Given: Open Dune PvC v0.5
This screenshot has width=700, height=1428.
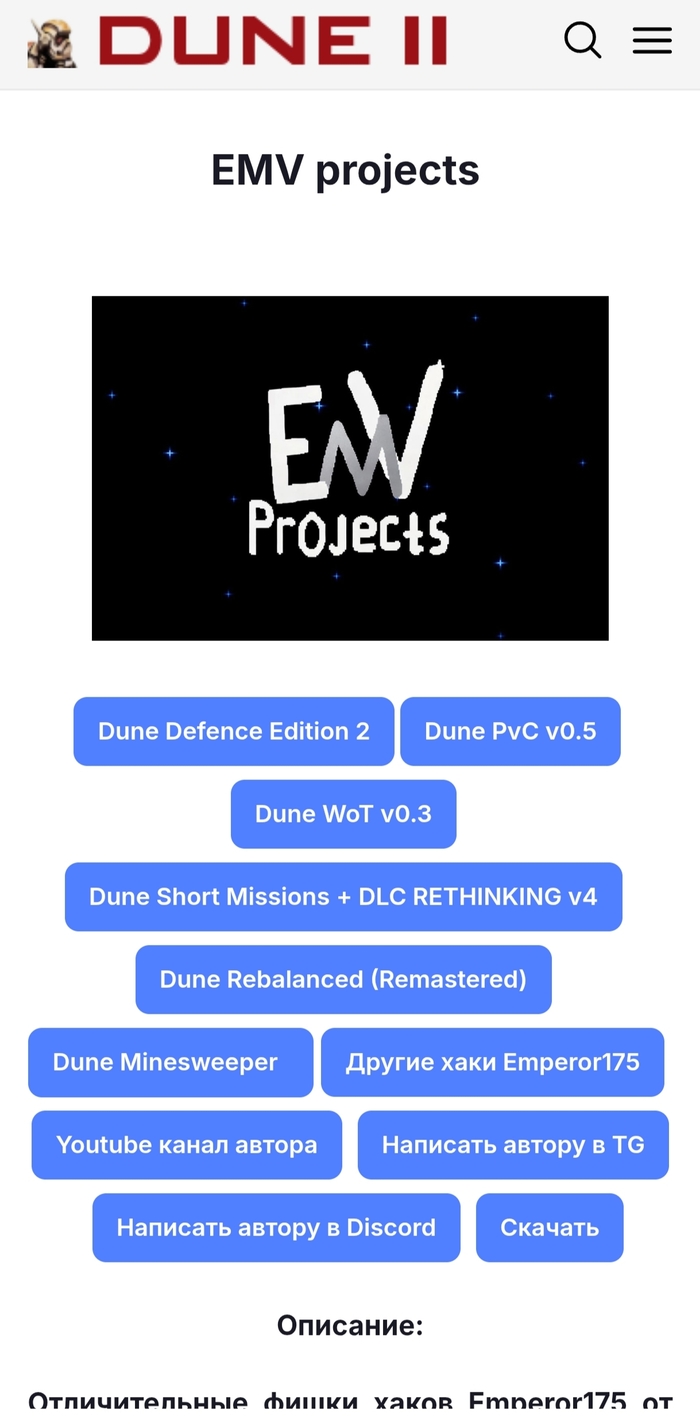Looking at the screenshot, I should [x=510, y=731].
